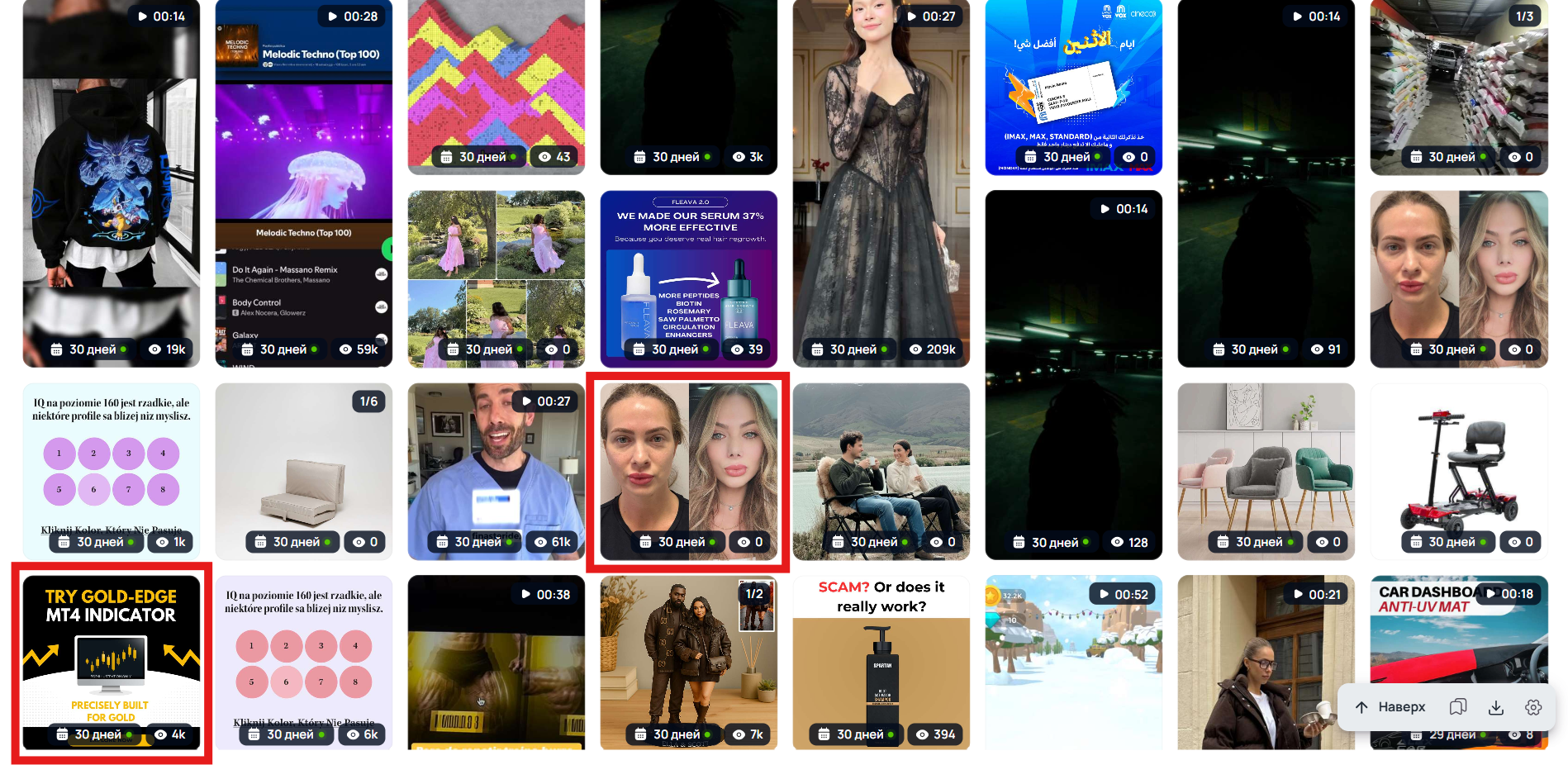The width and height of the screenshot is (1568, 765).
Task: Open the black anime hoodie video
Action: coord(111,182)
